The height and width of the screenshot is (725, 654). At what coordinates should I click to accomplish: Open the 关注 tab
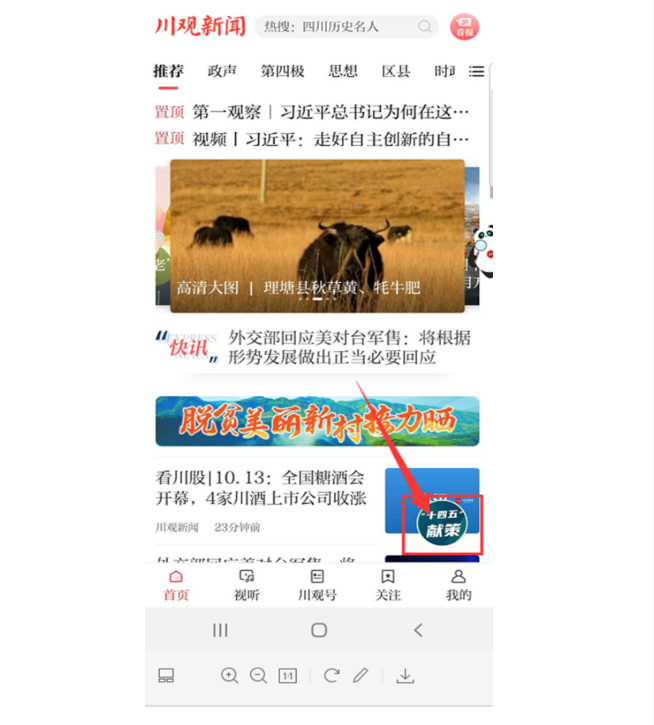387,585
